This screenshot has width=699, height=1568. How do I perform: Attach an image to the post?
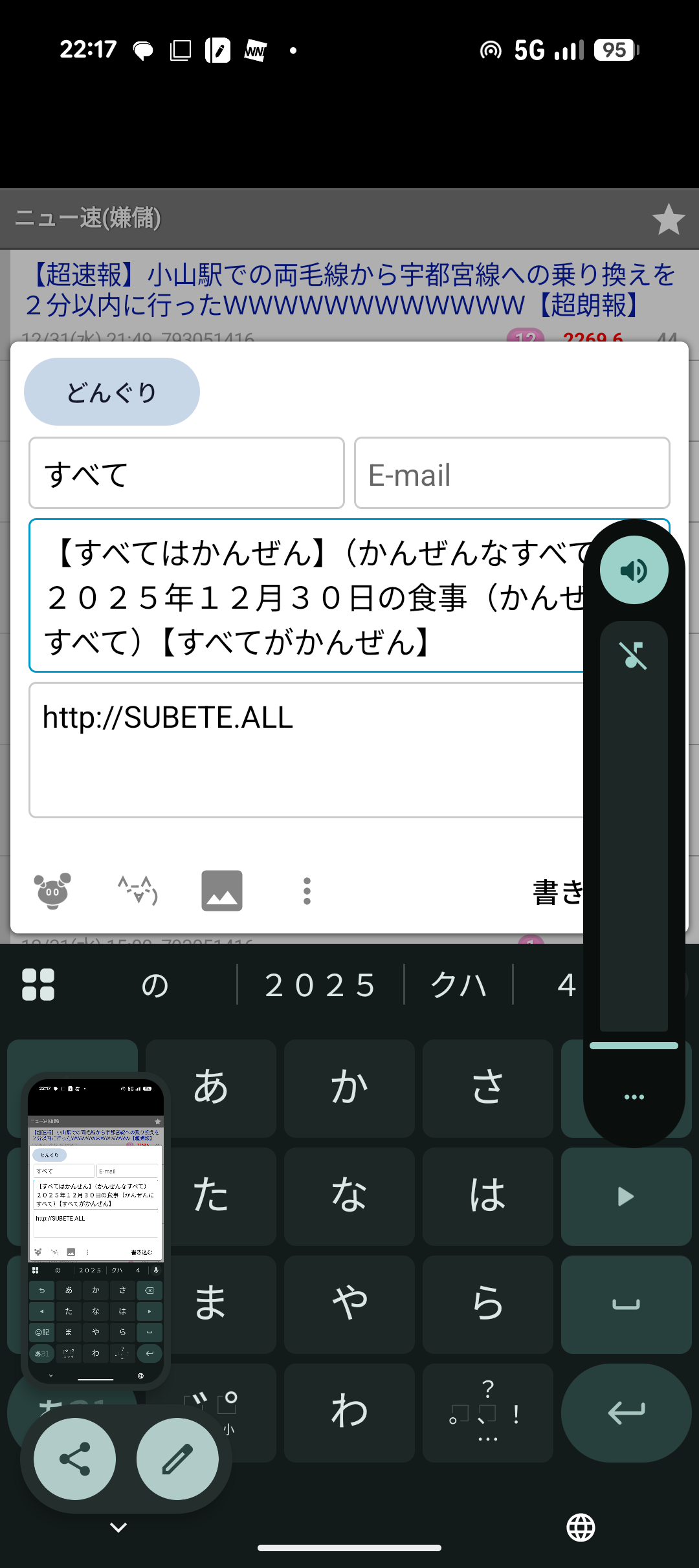(x=222, y=891)
